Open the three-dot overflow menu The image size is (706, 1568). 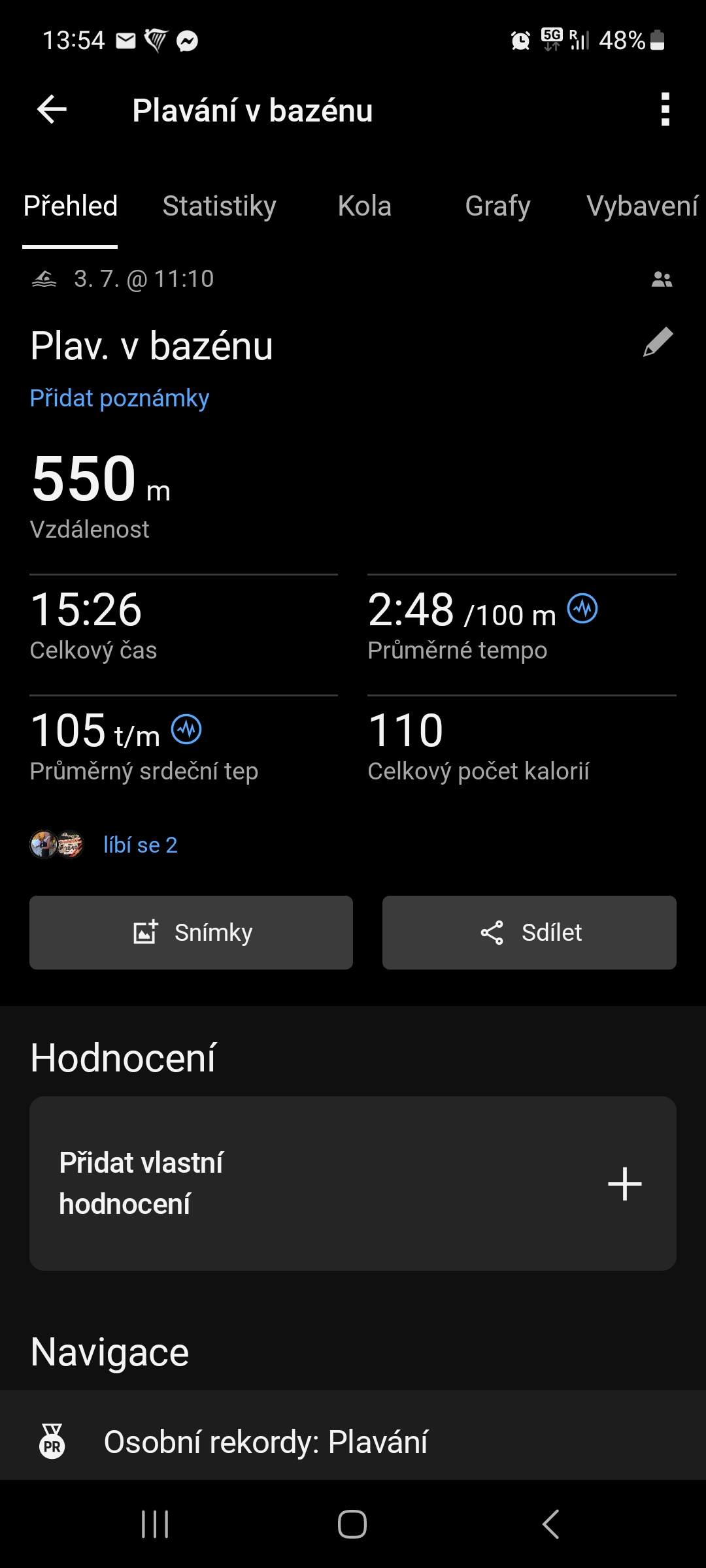665,109
